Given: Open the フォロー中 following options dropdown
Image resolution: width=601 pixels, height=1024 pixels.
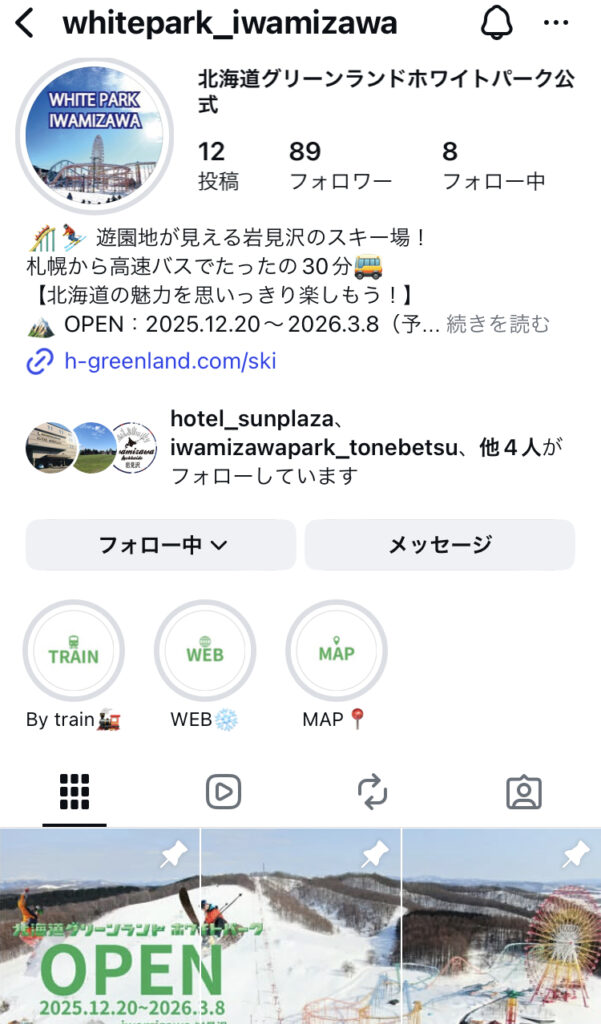Looking at the screenshot, I should coord(161,545).
